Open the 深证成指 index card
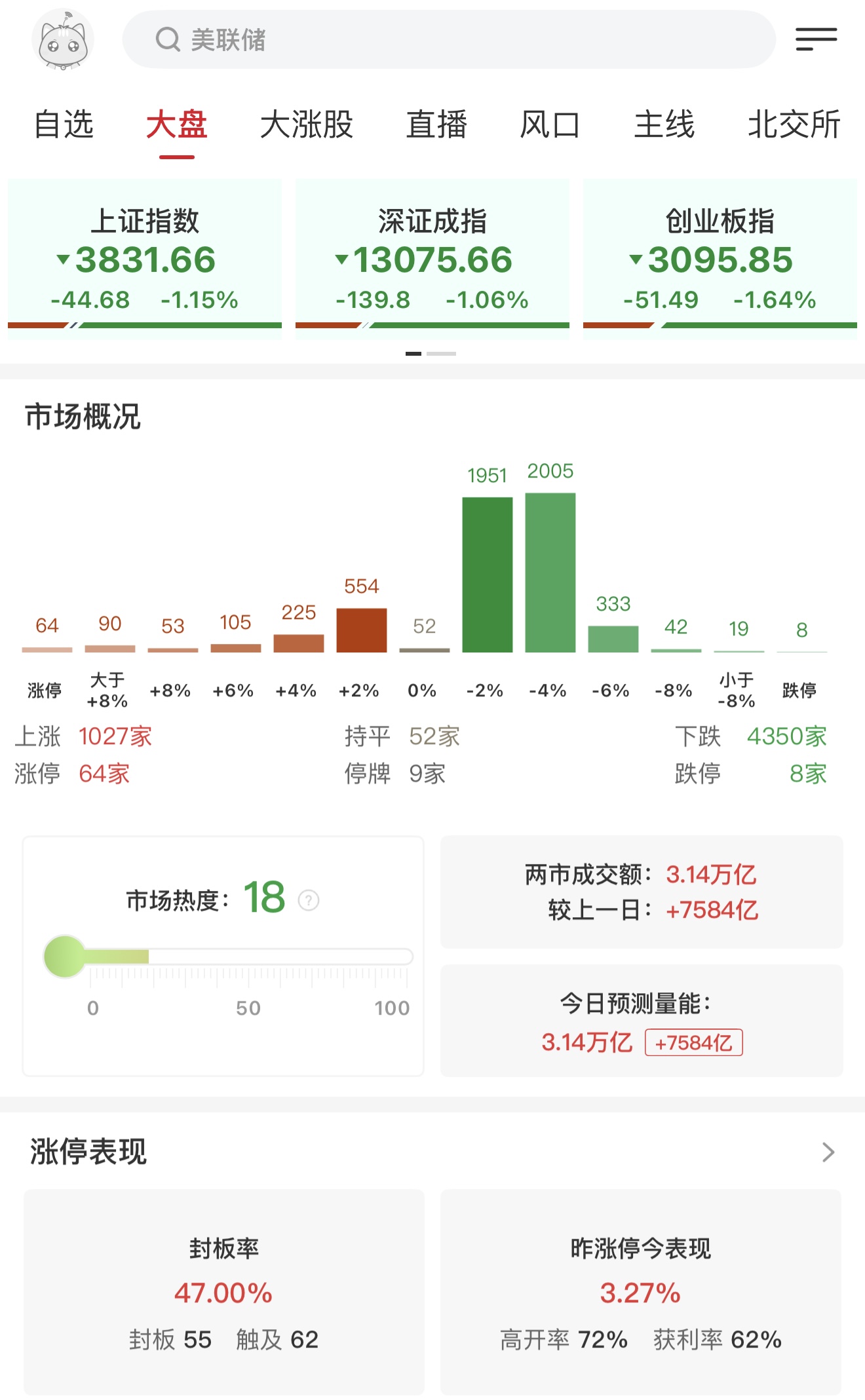 432,259
